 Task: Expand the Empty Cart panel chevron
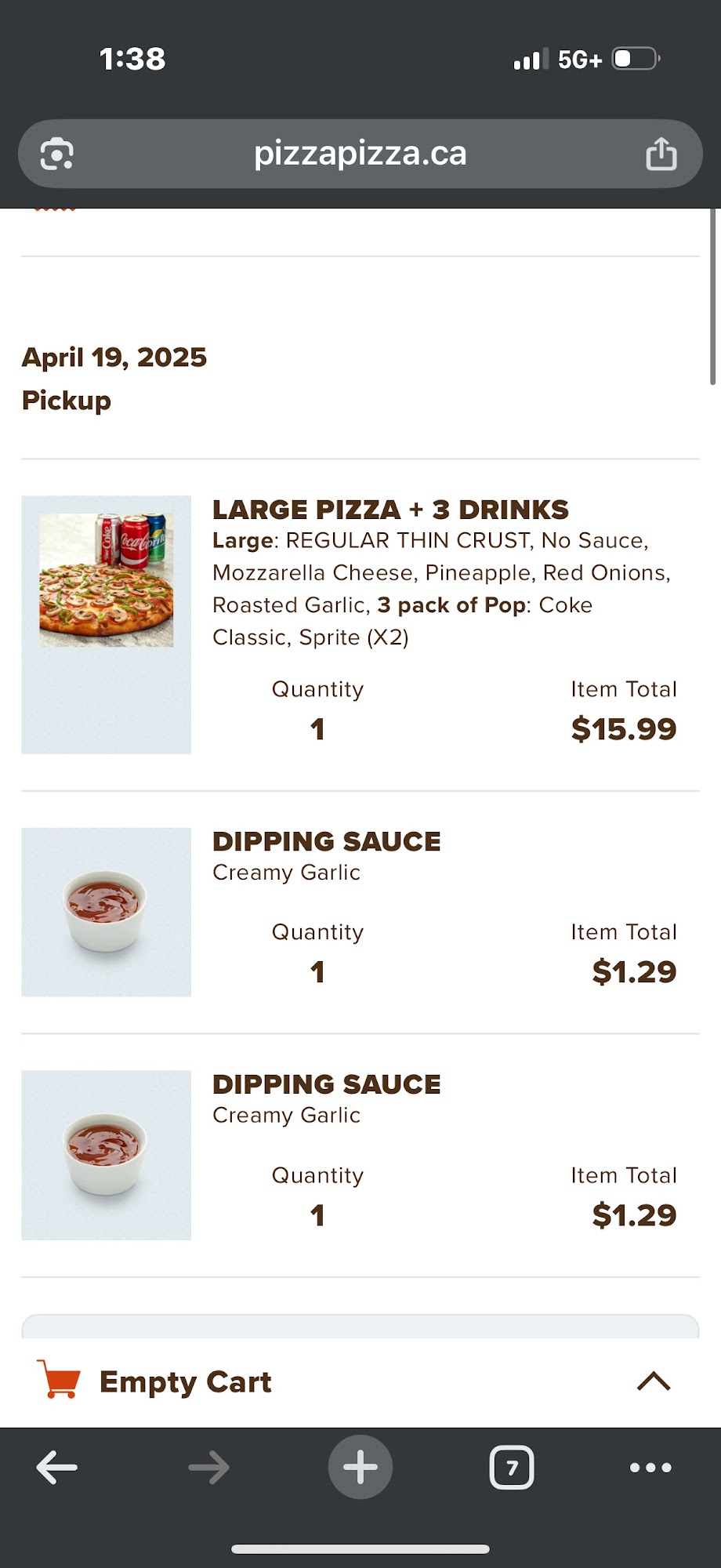[x=654, y=1381]
